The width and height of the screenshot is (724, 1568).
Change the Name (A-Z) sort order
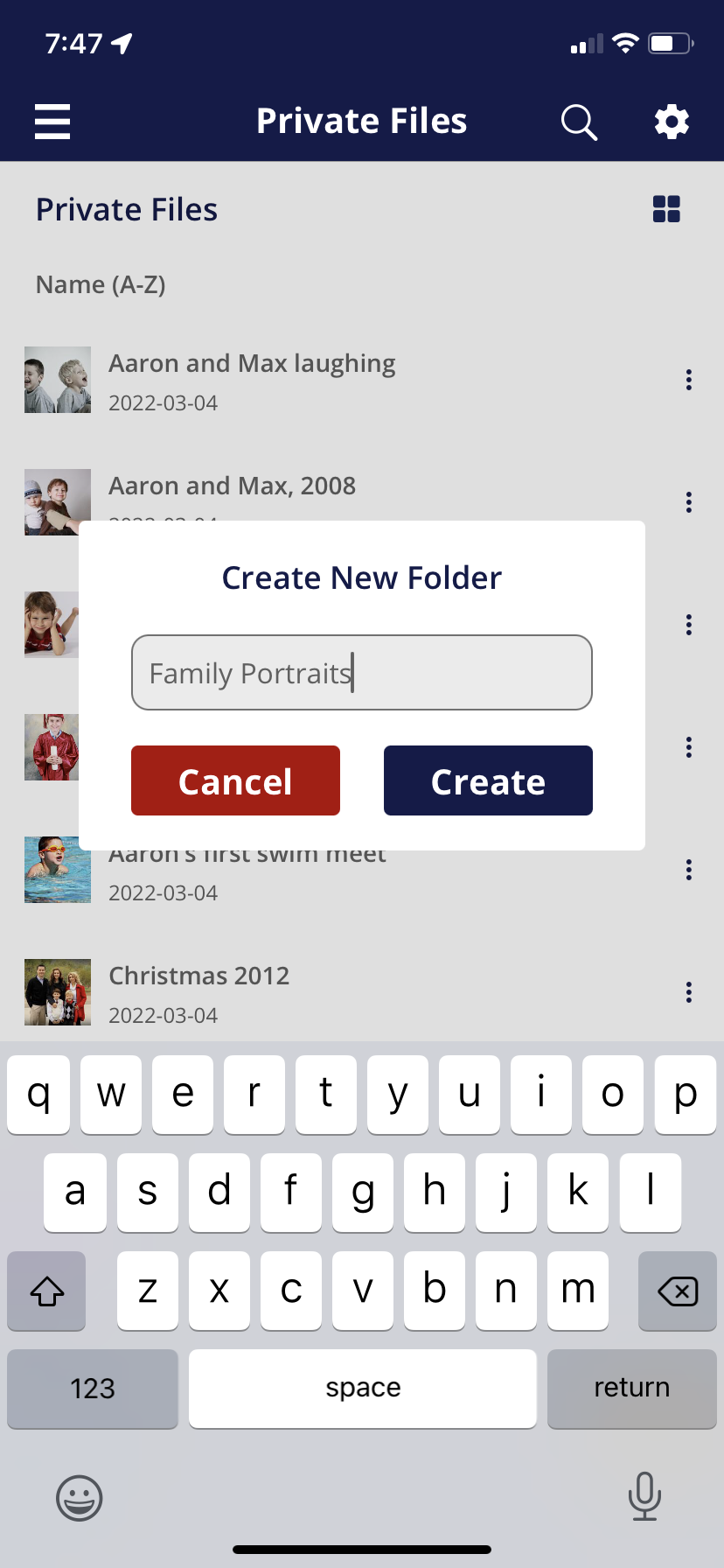[x=101, y=284]
